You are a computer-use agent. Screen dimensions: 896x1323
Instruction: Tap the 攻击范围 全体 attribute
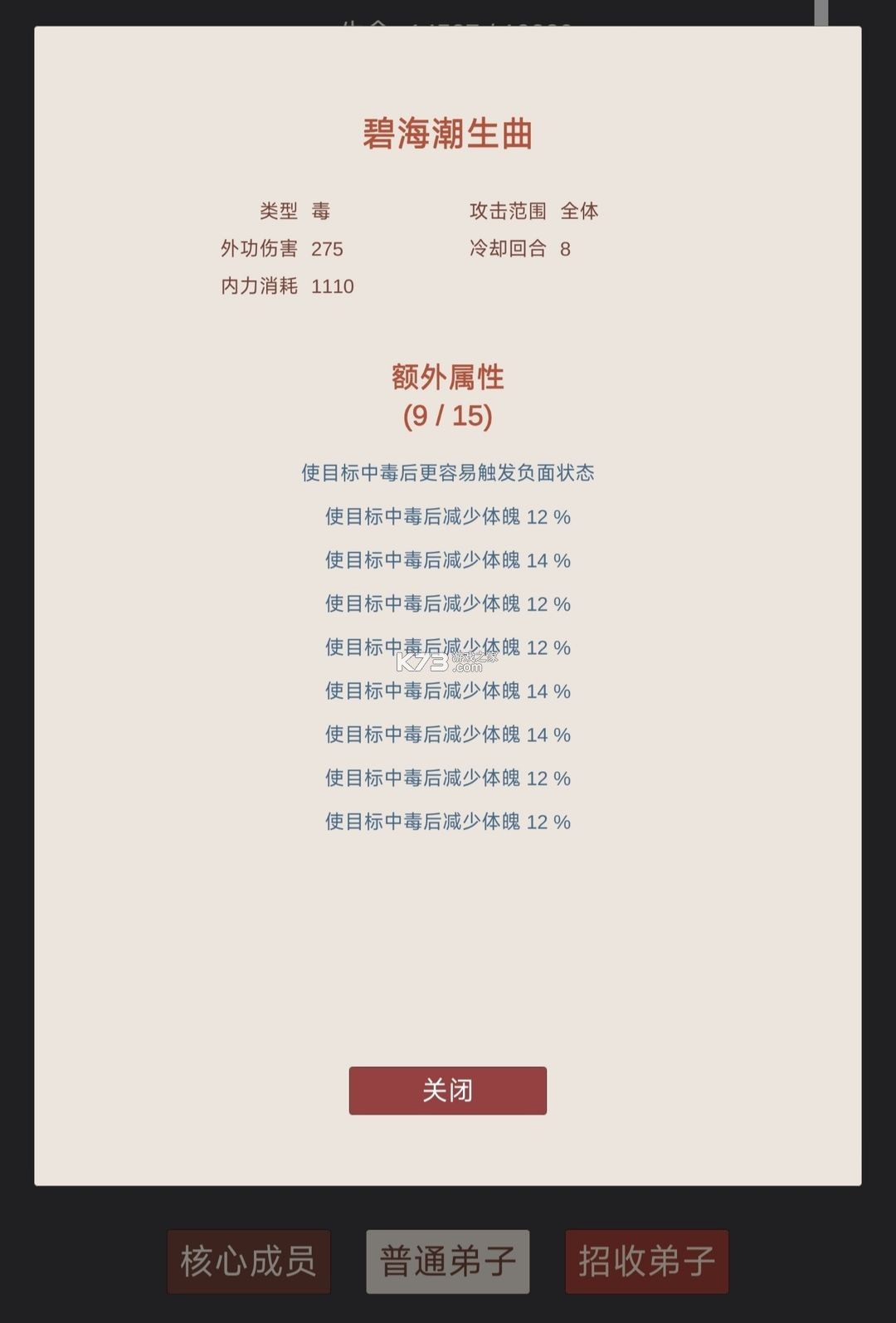[x=535, y=212]
